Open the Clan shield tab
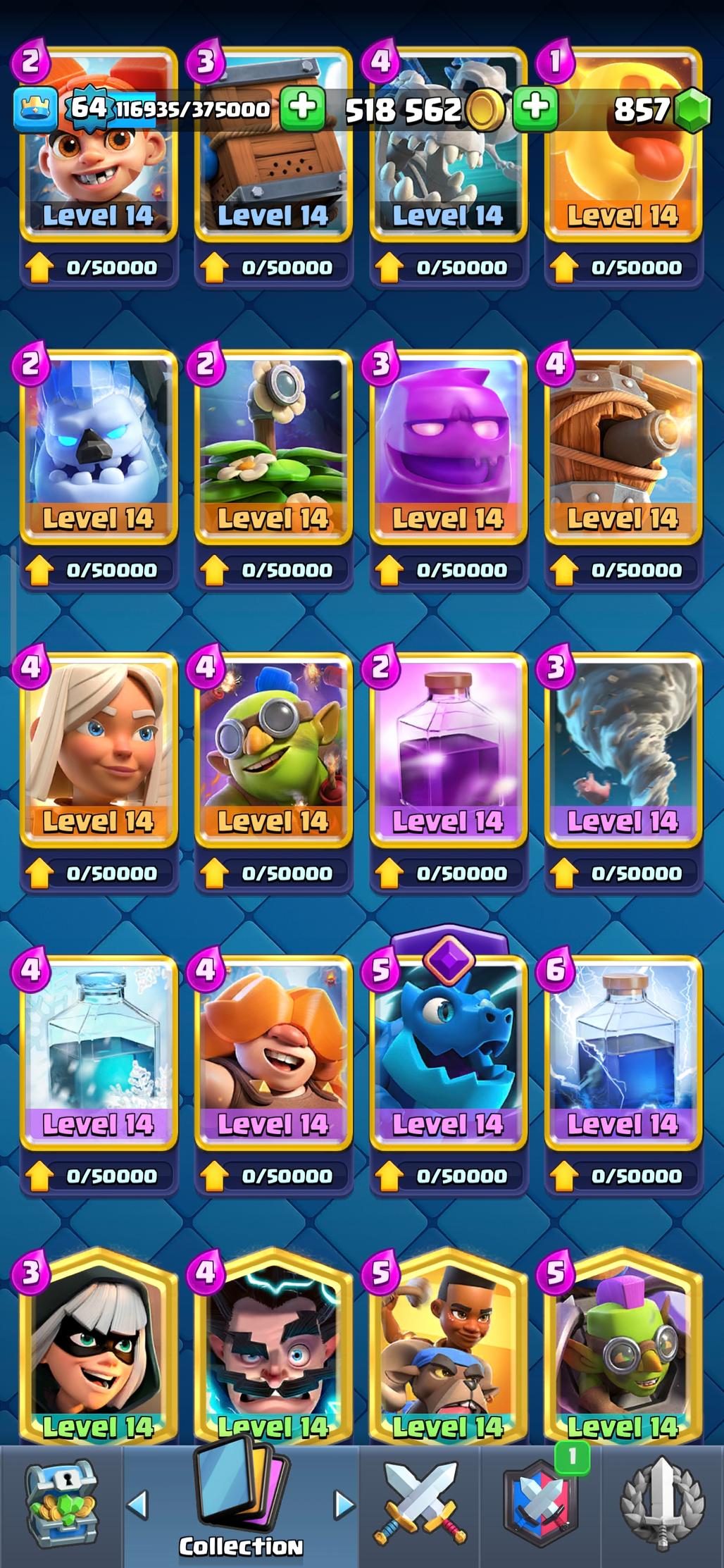 click(x=541, y=1504)
